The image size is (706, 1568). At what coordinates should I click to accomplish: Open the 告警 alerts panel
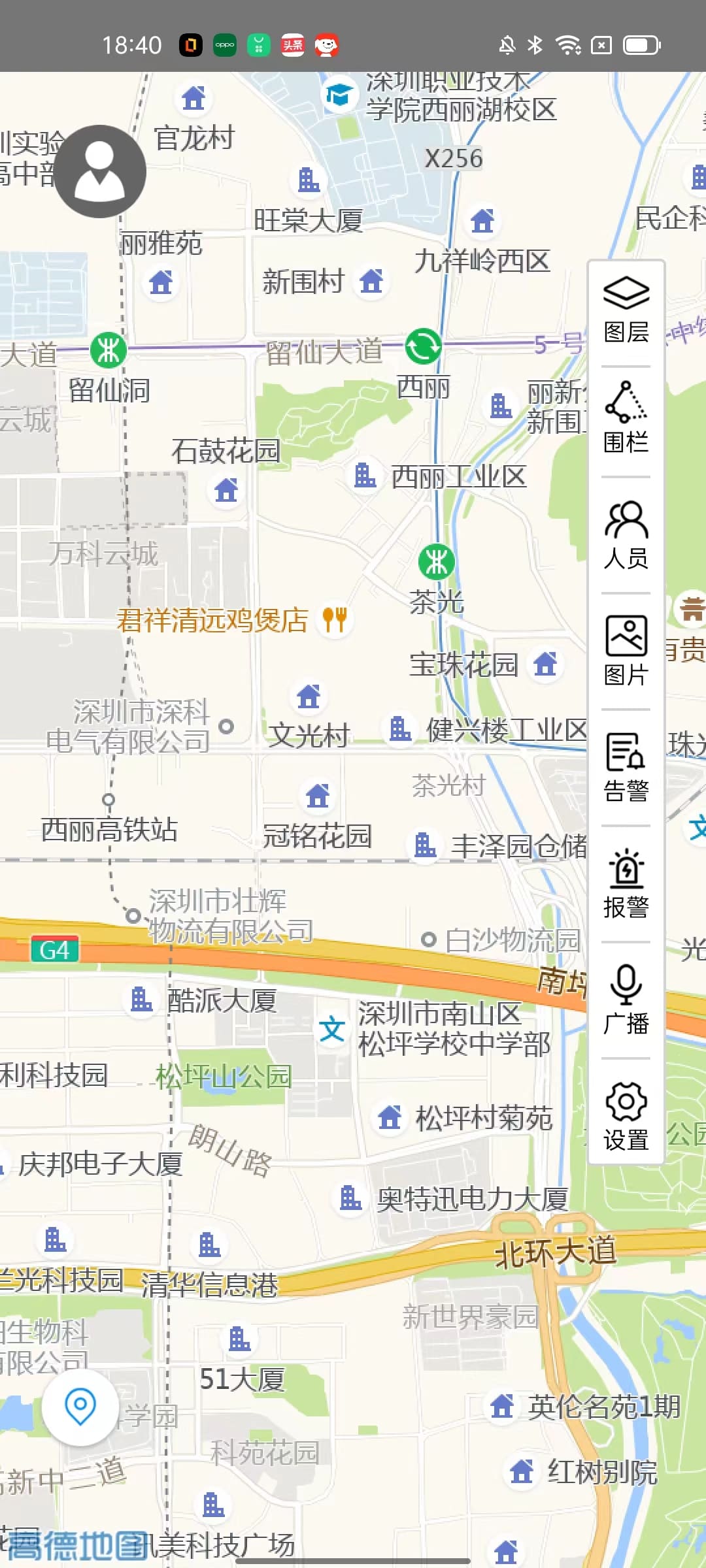click(x=626, y=767)
